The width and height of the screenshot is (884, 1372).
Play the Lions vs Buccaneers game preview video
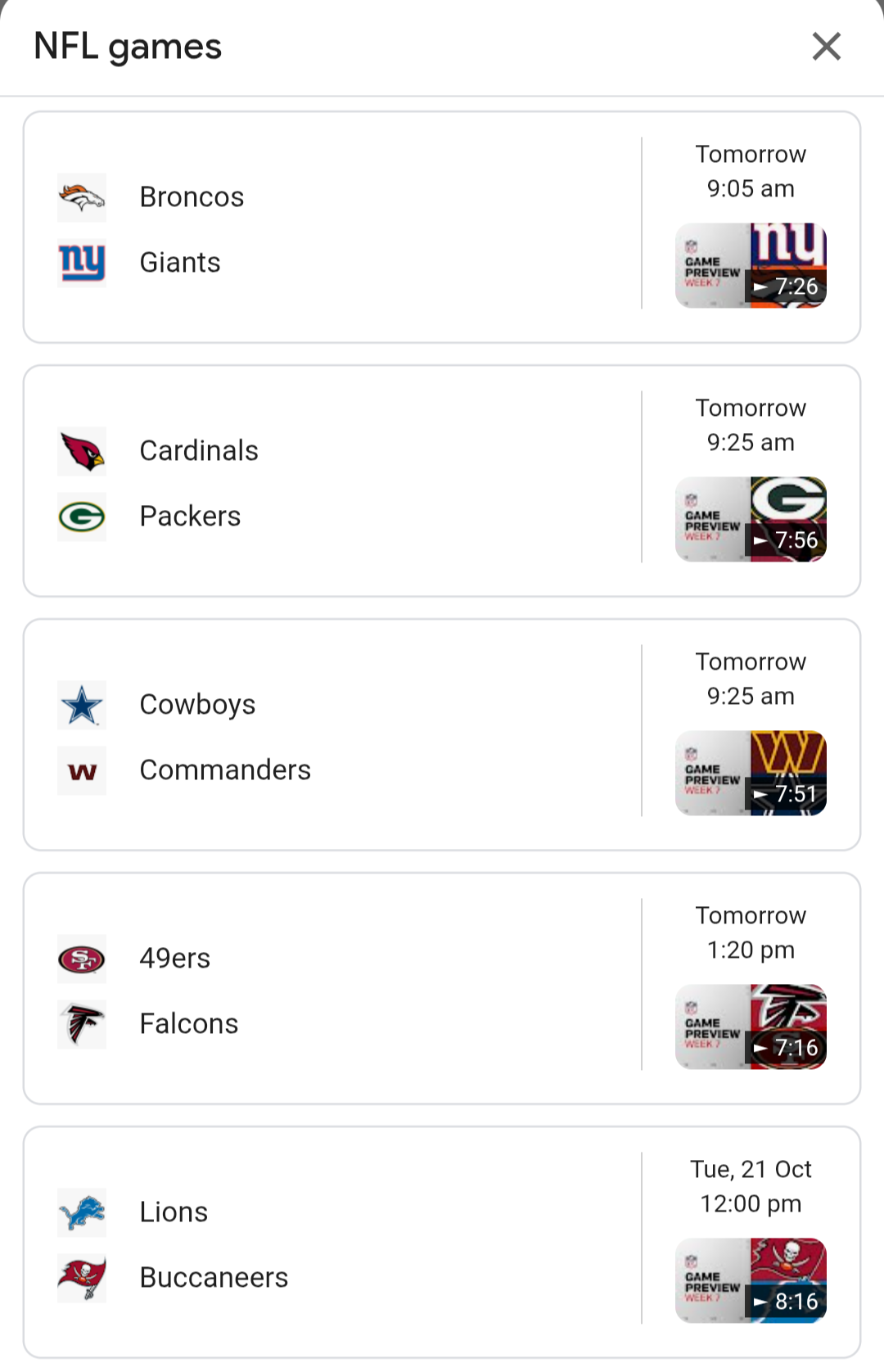point(751,1280)
